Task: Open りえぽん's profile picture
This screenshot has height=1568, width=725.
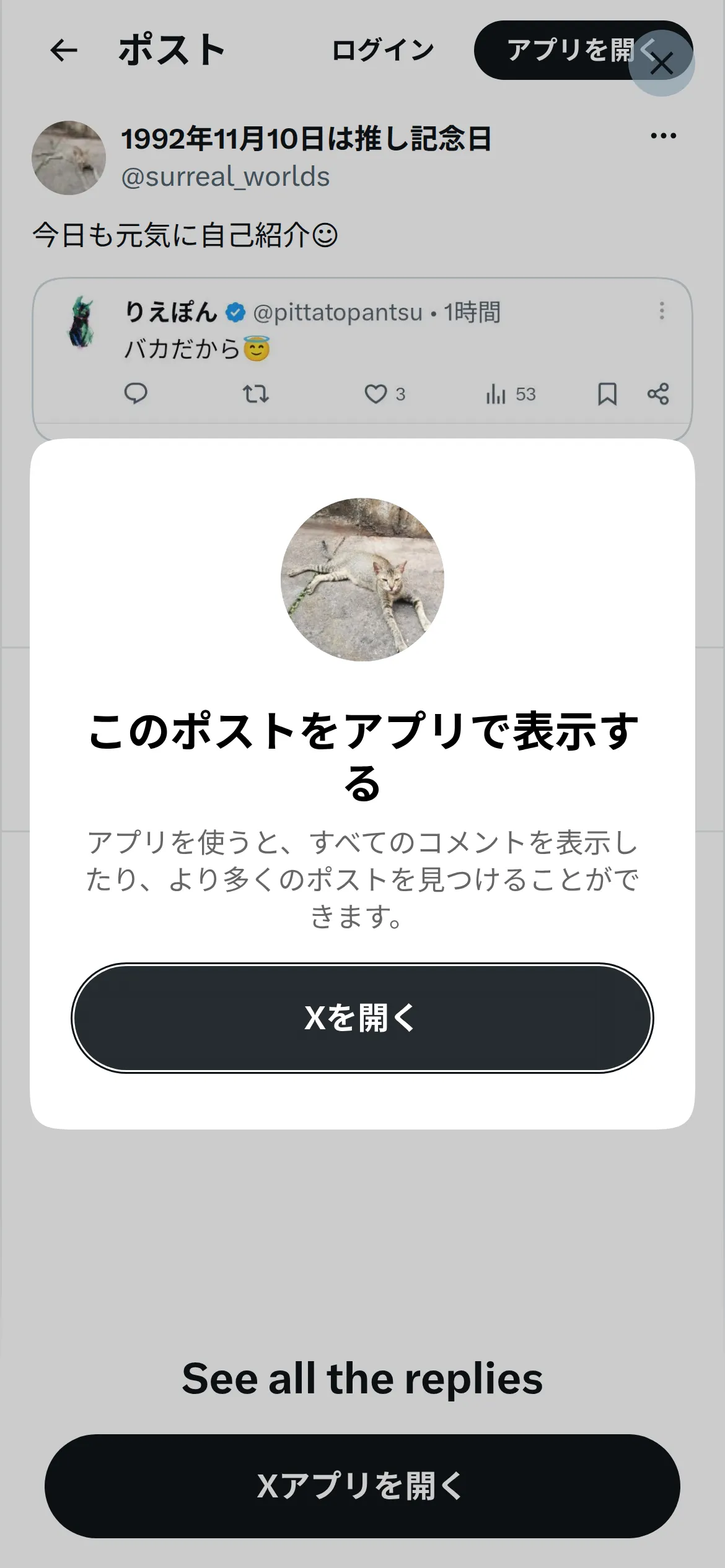Action: pyautogui.click(x=81, y=322)
